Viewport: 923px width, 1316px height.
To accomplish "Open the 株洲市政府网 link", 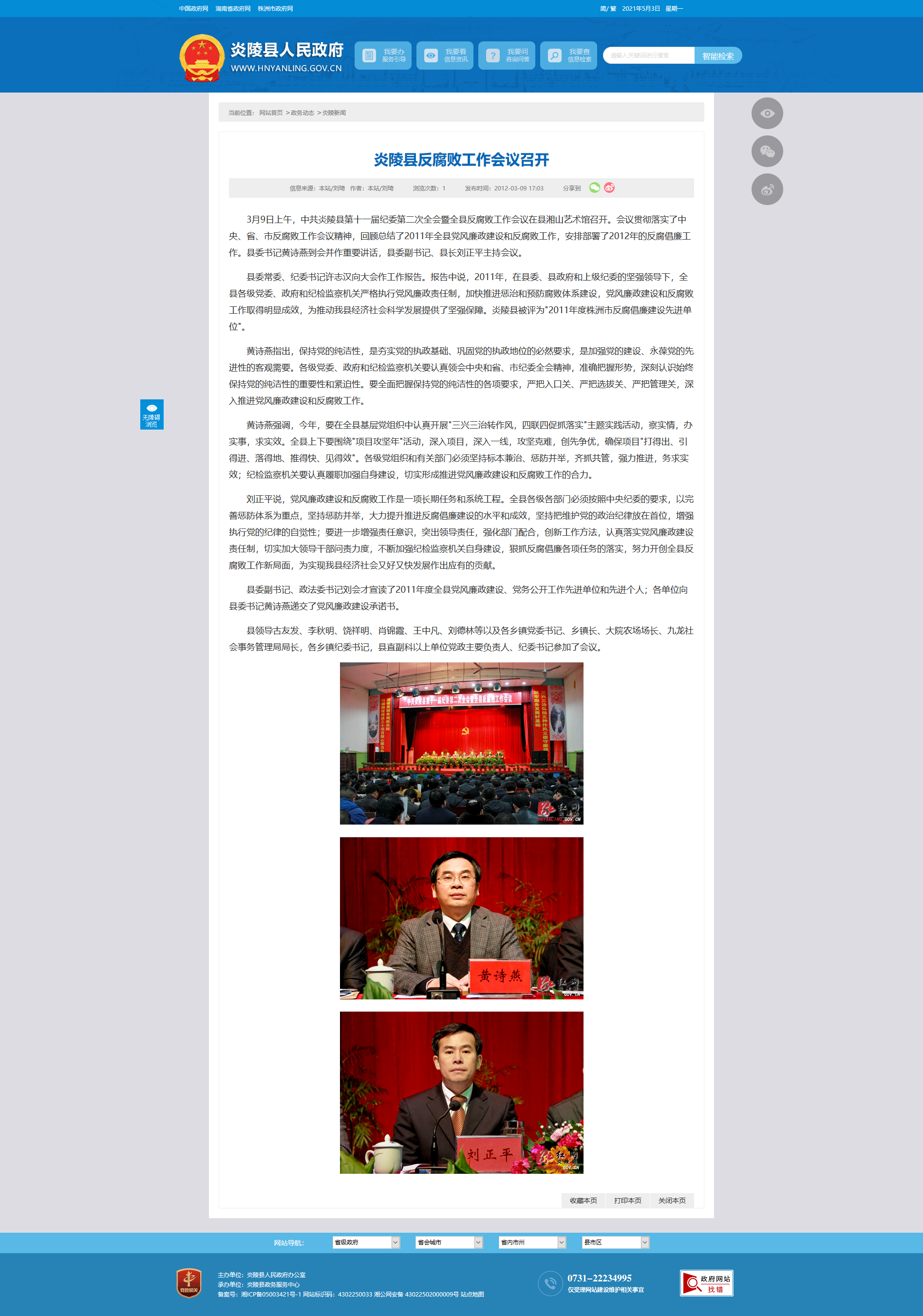I will [275, 9].
